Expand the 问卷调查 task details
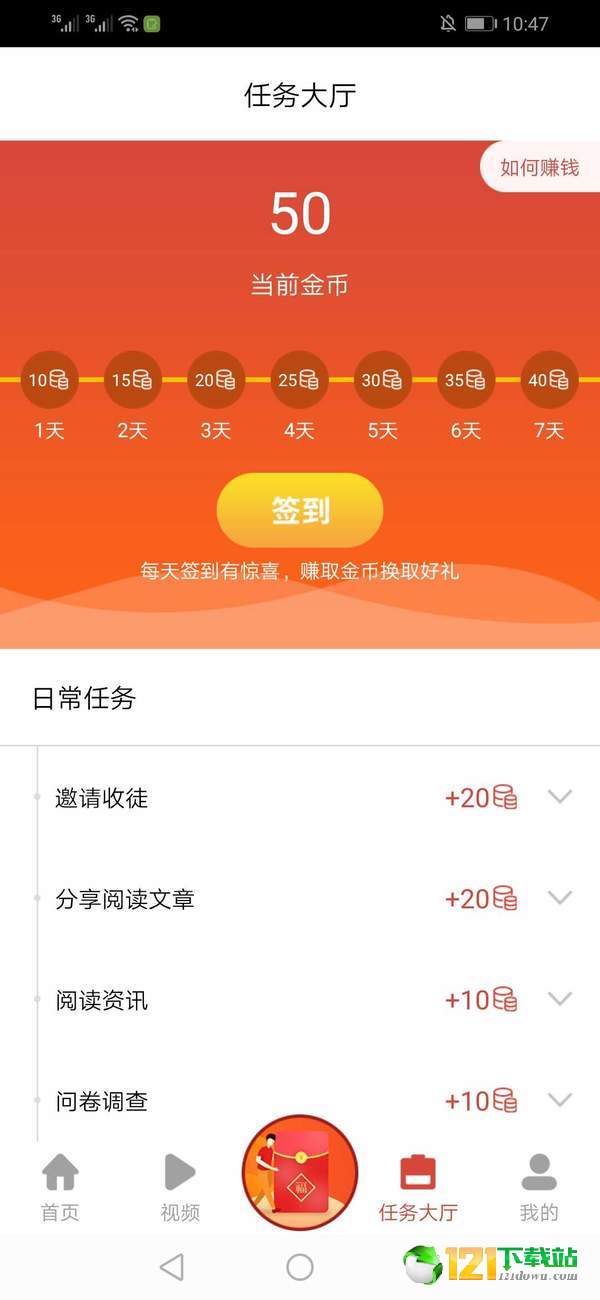600x1300 pixels. tap(560, 1100)
